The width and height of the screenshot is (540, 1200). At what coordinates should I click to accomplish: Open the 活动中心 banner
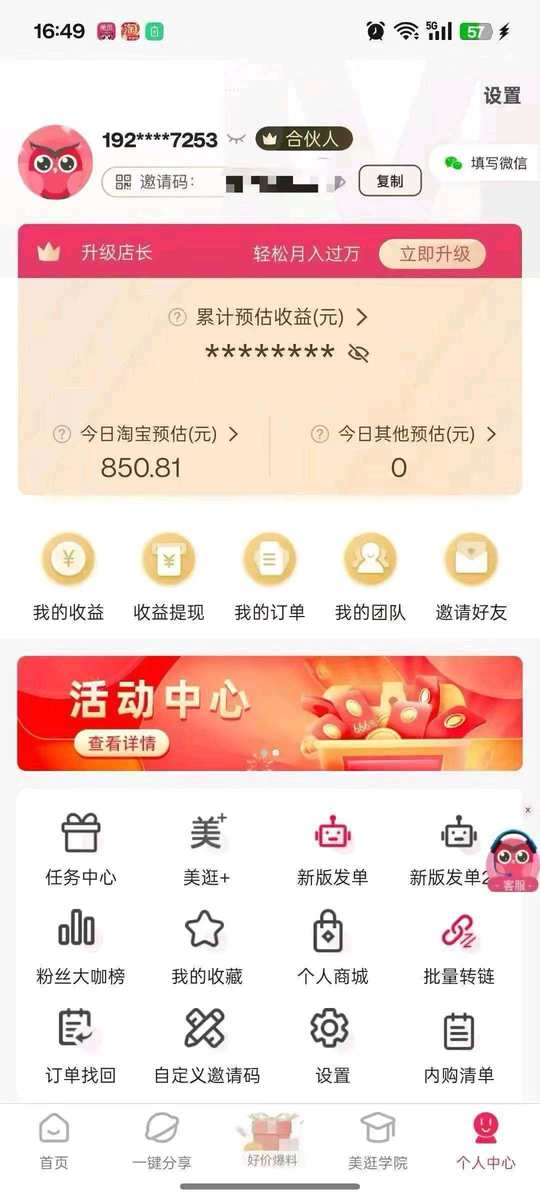pos(270,713)
